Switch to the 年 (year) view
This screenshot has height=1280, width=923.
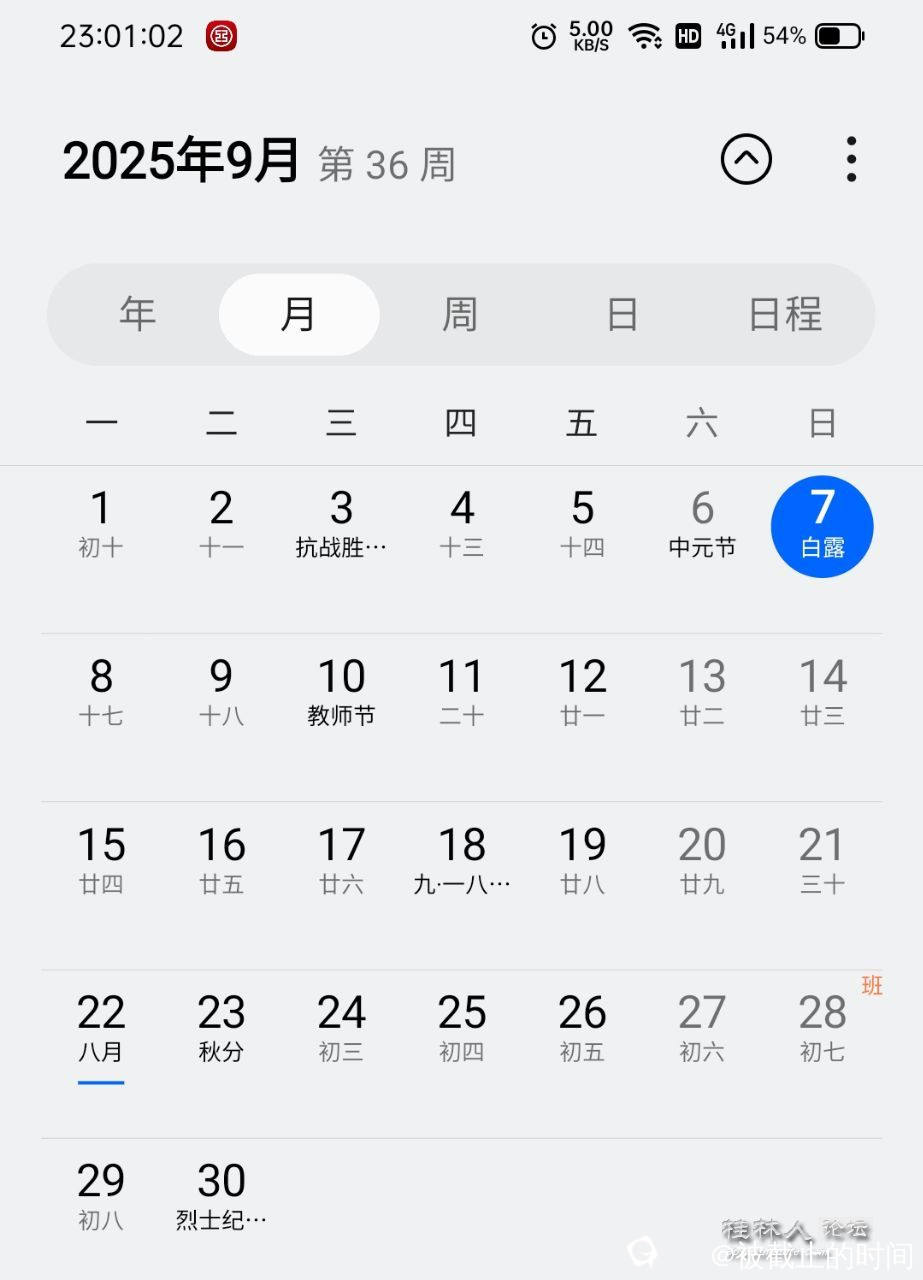point(137,314)
